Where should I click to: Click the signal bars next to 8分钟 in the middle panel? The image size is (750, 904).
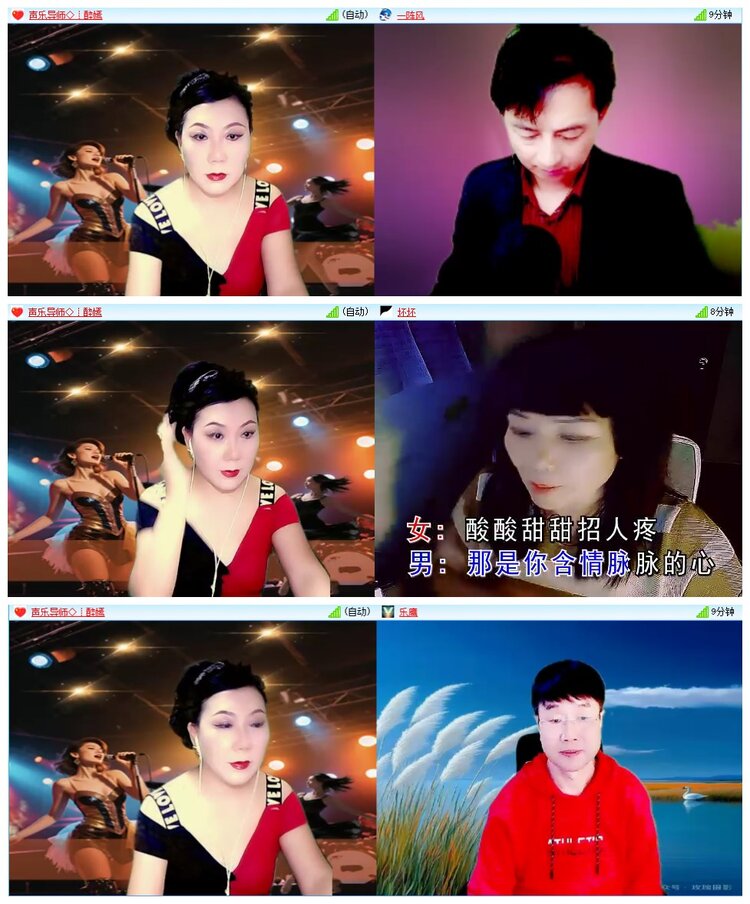(702, 313)
